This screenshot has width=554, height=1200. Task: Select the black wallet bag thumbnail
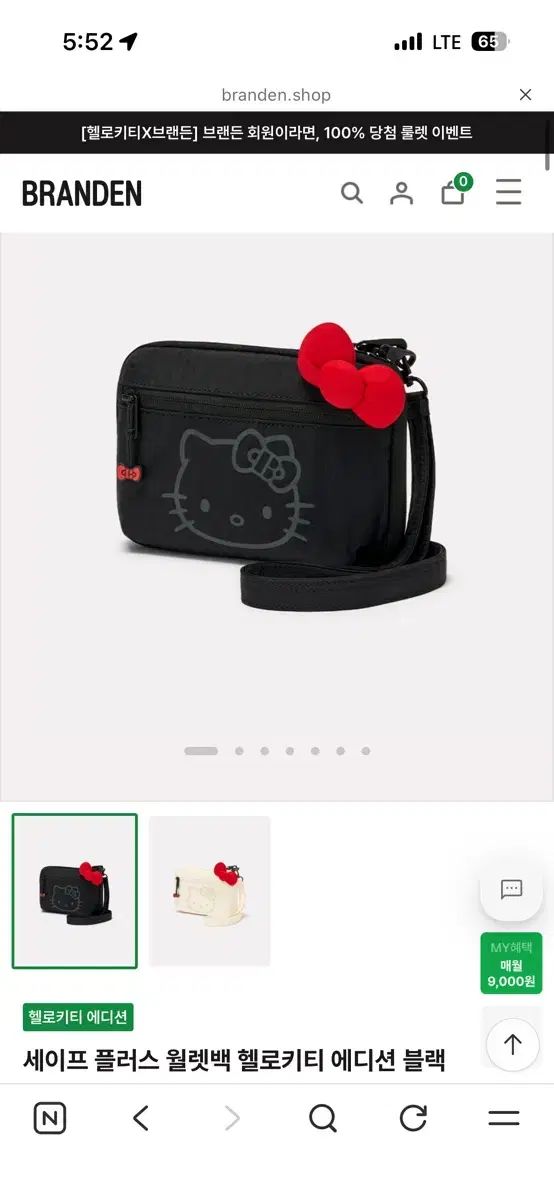click(x=75, y=891)
